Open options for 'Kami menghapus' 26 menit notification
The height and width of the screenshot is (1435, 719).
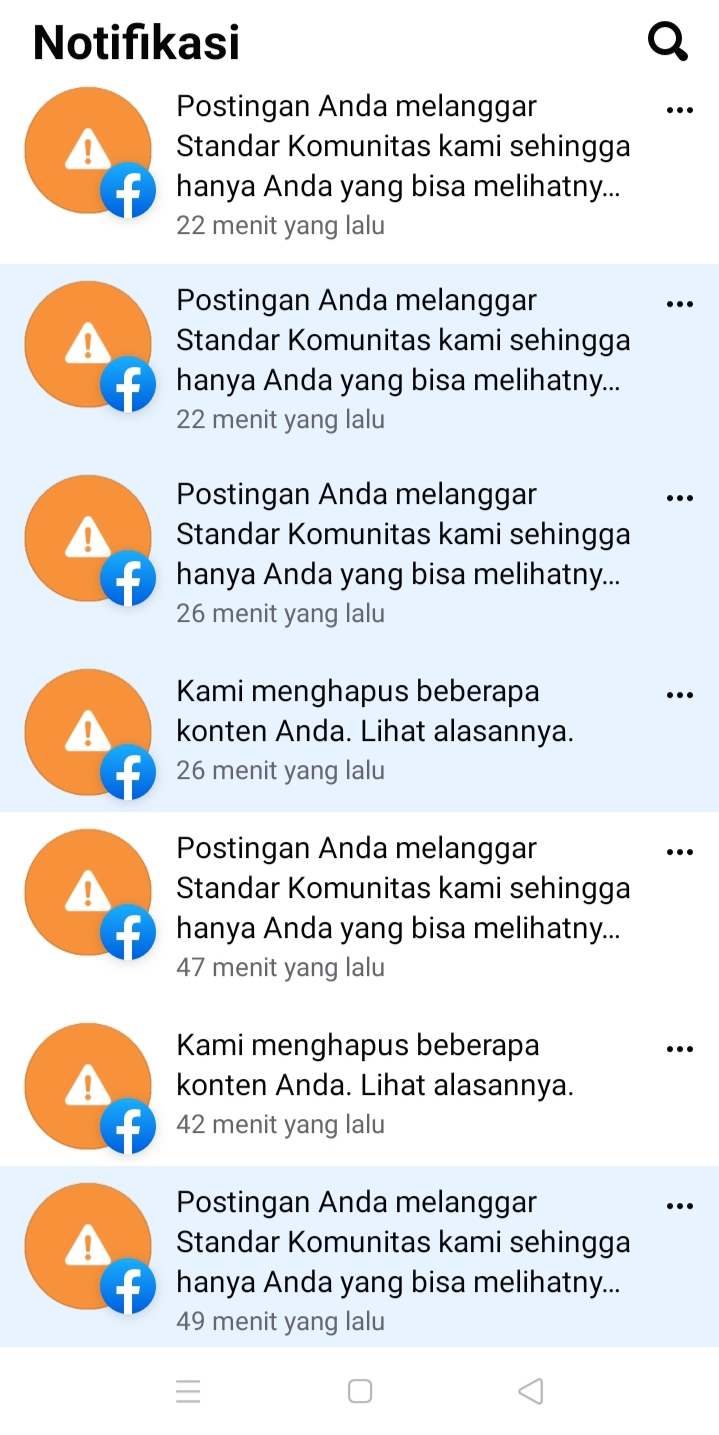679,695
